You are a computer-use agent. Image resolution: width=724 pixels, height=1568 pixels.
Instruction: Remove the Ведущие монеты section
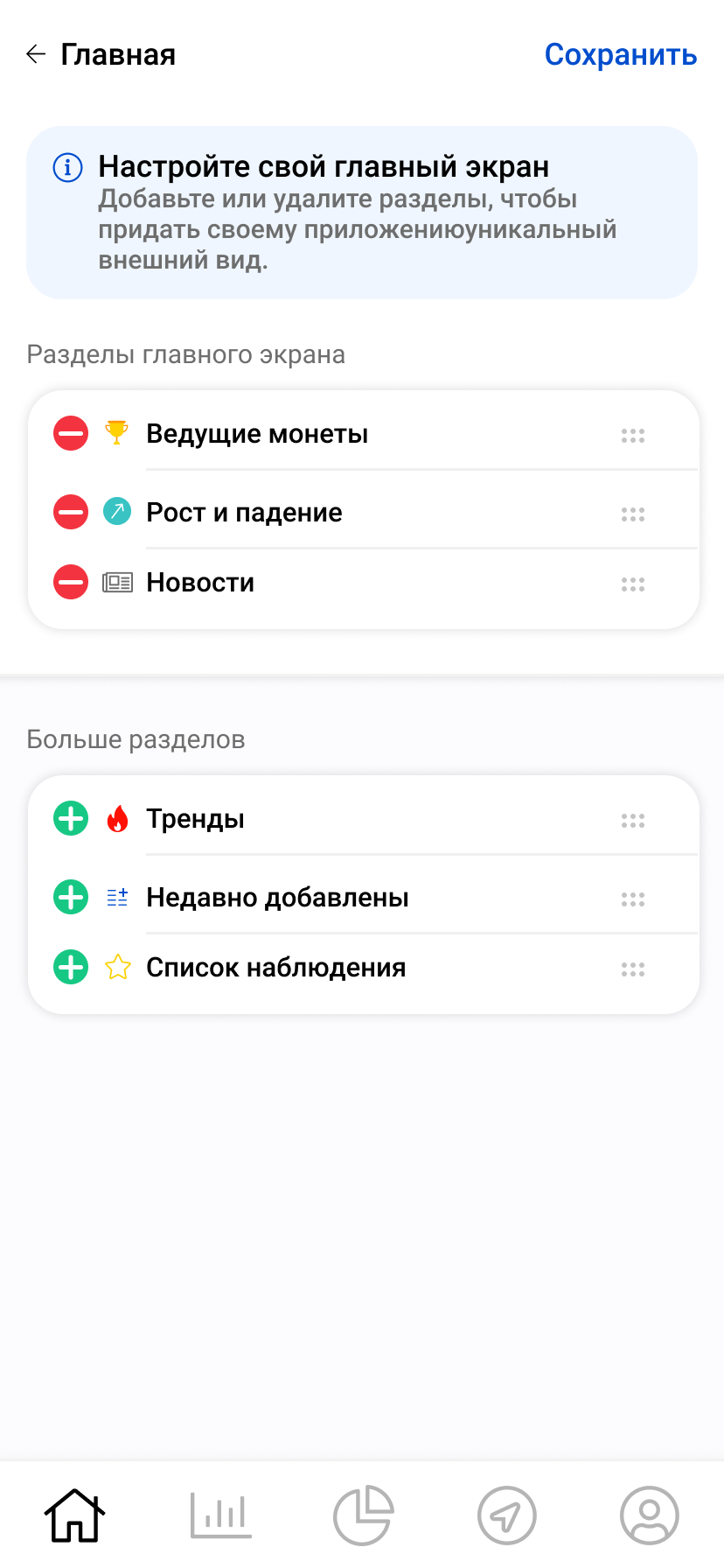click(71, 433)
